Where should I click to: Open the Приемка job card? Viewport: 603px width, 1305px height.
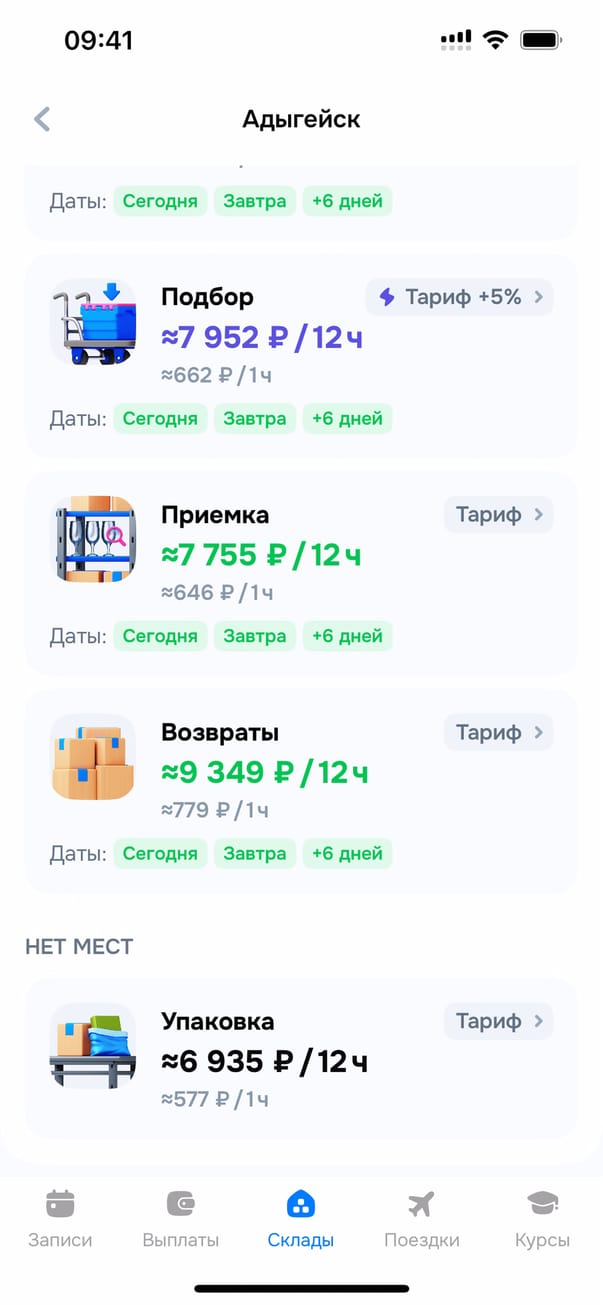(260, 554)
